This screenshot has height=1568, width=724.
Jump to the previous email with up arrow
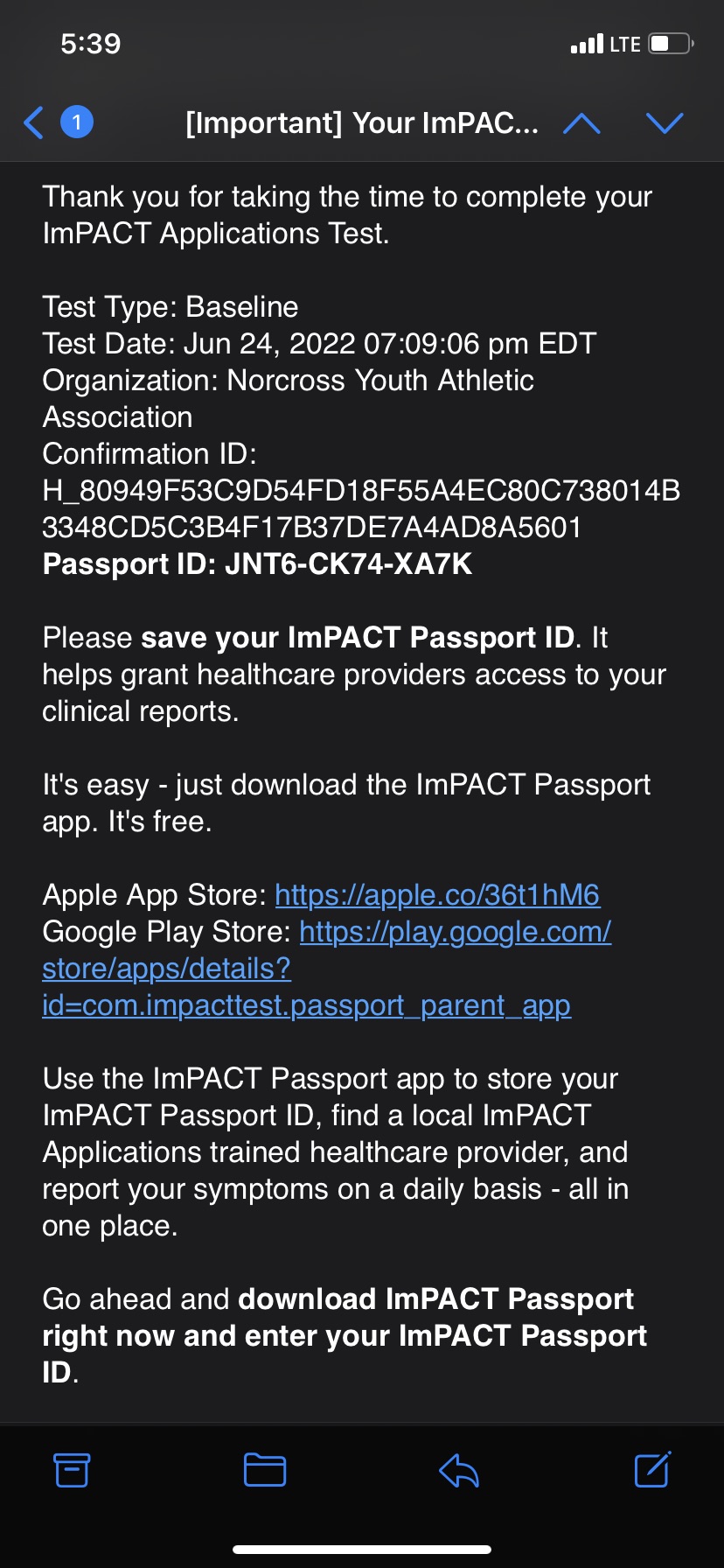[582, 123]
